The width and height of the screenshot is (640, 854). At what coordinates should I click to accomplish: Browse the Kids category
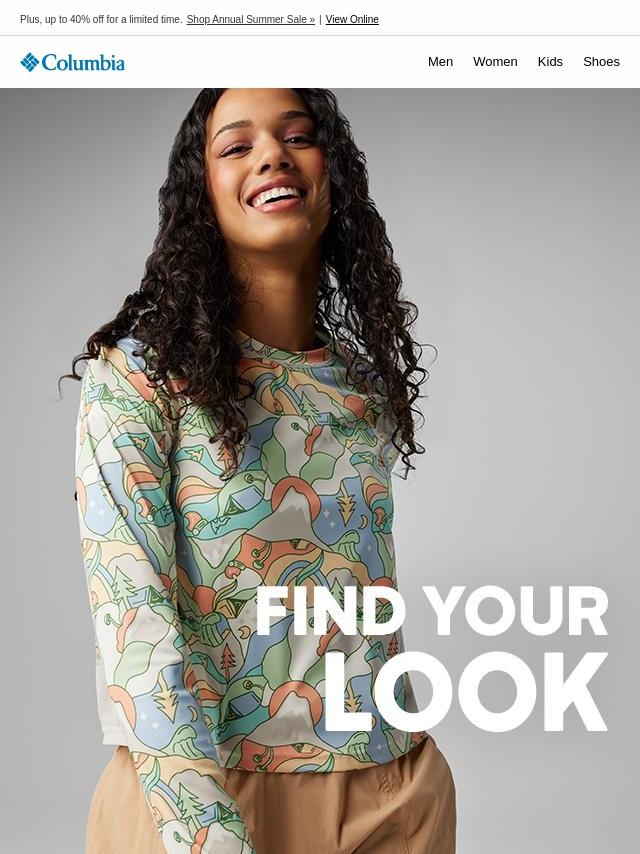pyautogui.click(x=550, y=62)
